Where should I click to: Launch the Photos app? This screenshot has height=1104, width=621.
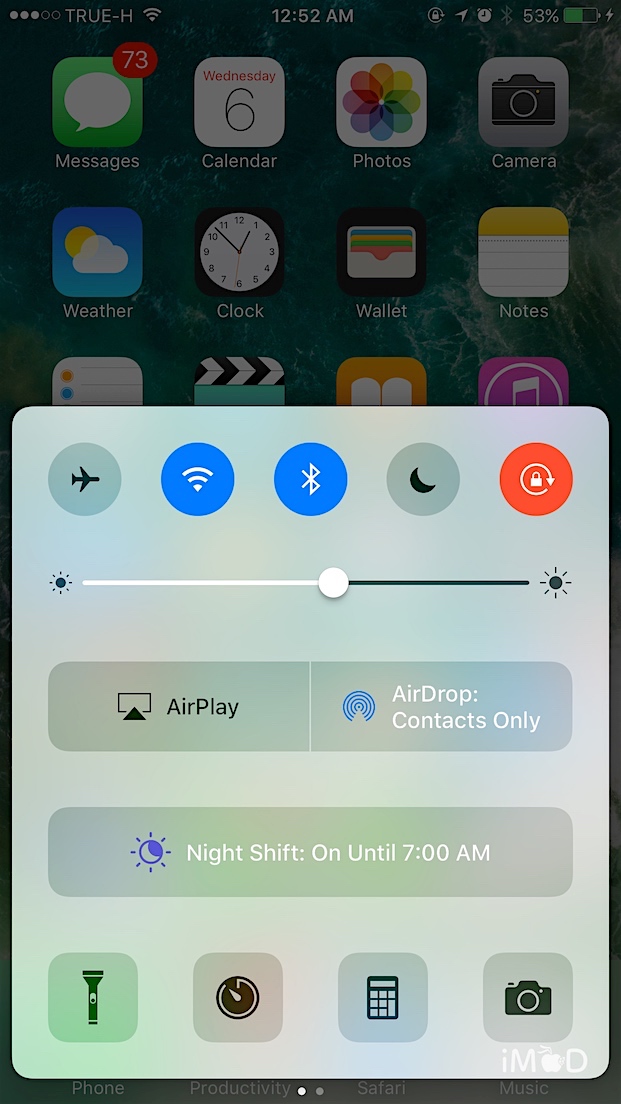(x=382, y=103)
